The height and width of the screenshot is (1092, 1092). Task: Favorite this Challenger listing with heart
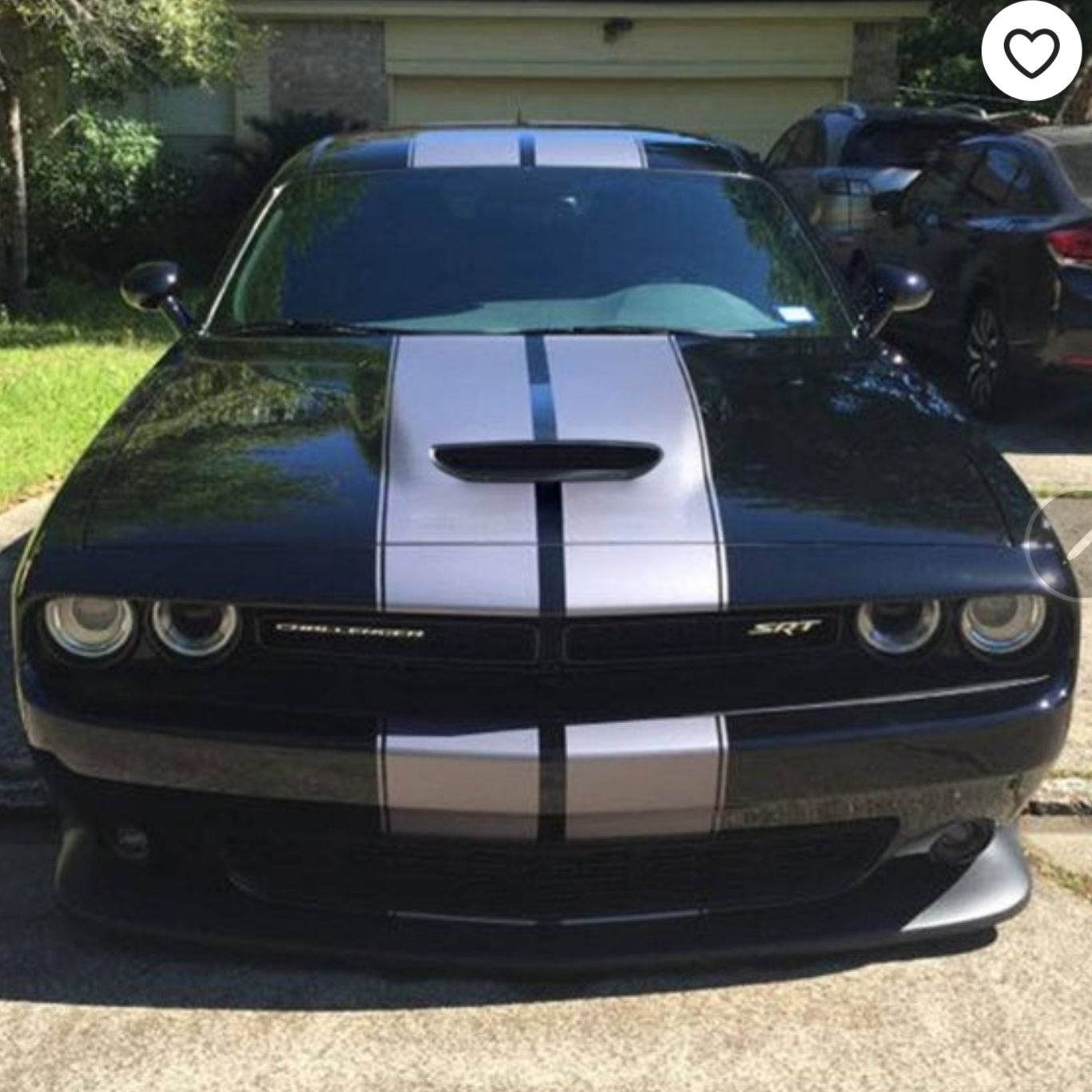(1031, 50)
